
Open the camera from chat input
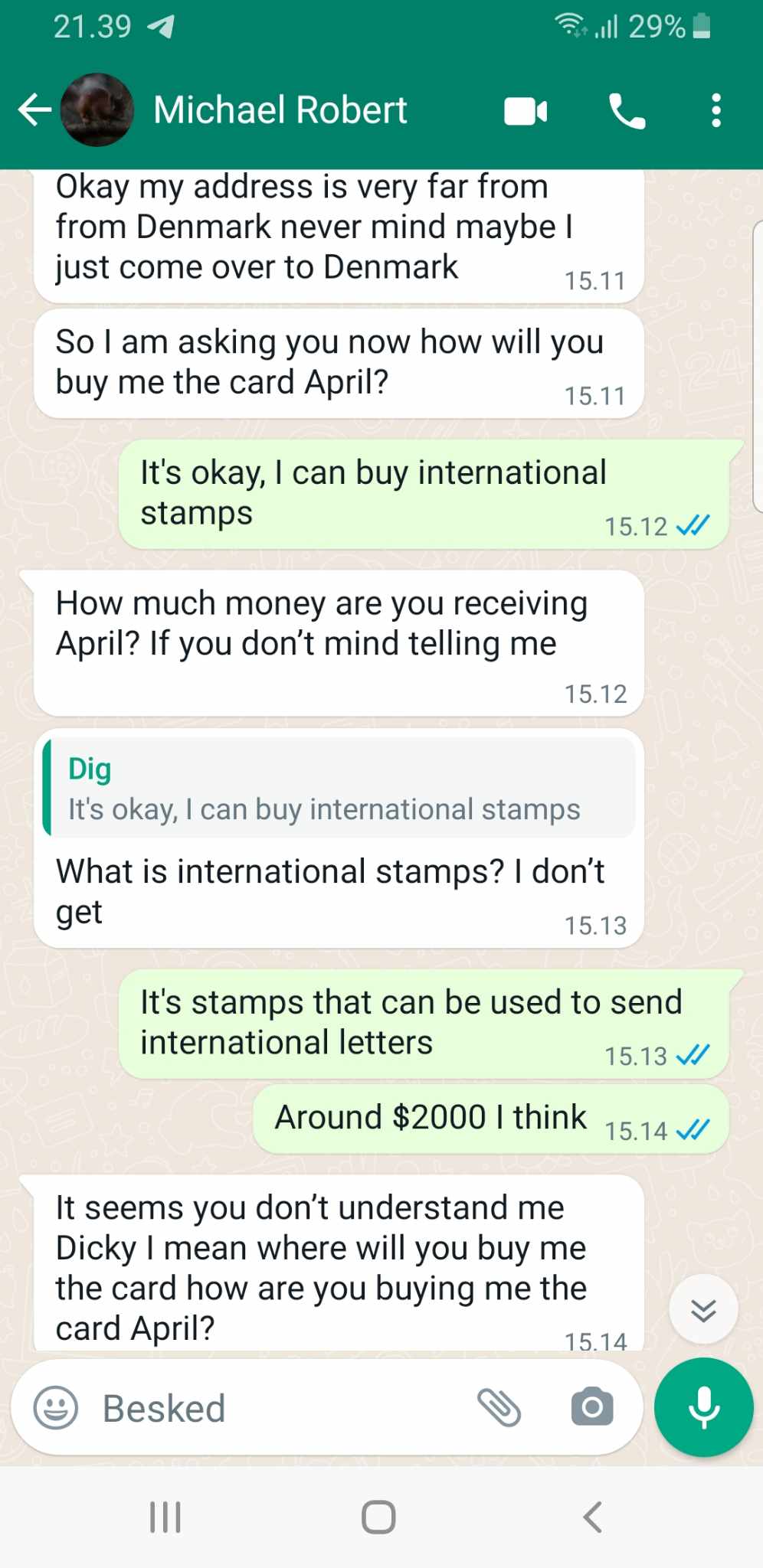click(x=591, y=1407)
